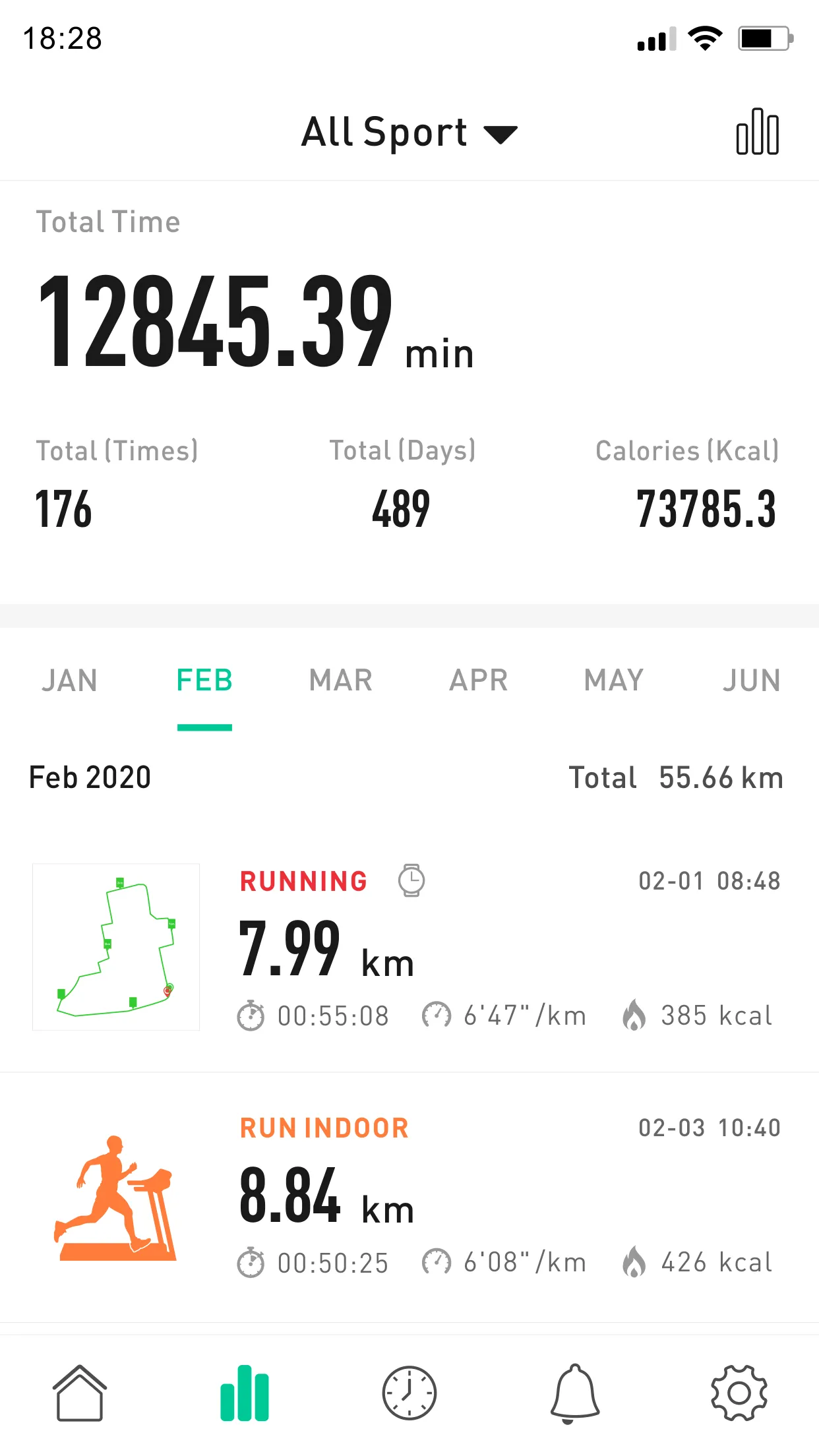
Task: Switch to the MAR month tab
Action: (x=340, y=680)
